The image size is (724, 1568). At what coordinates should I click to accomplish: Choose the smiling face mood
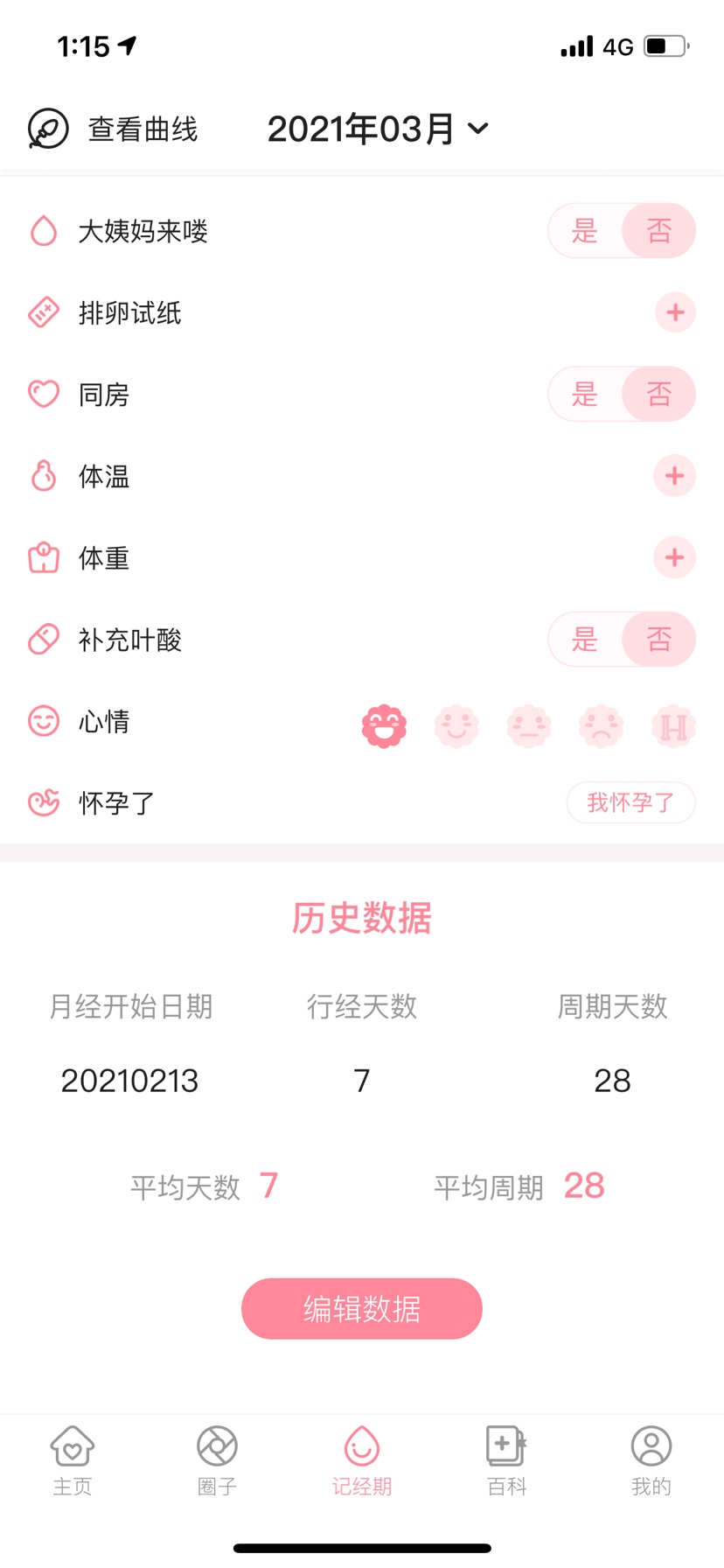[x=456, y=726]
